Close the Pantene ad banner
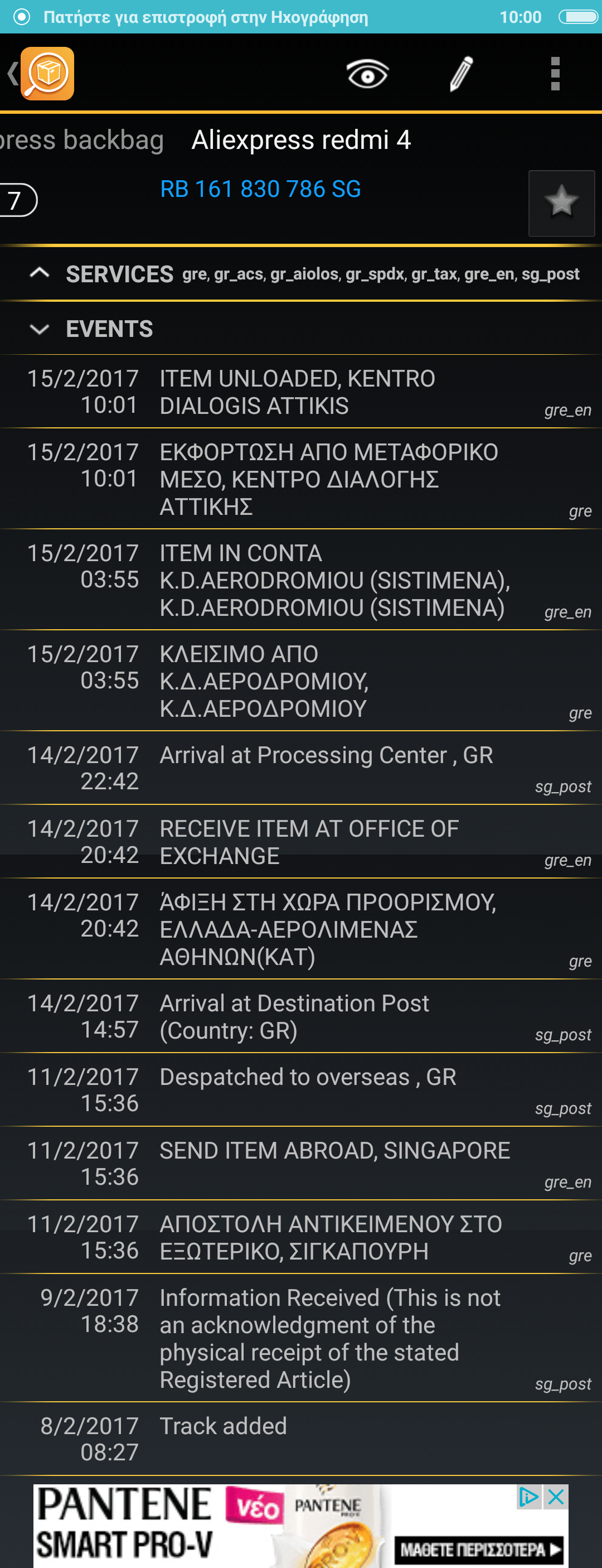Image resolution: width=602 pixels, height=1568 pixels. pos(556,1497)
